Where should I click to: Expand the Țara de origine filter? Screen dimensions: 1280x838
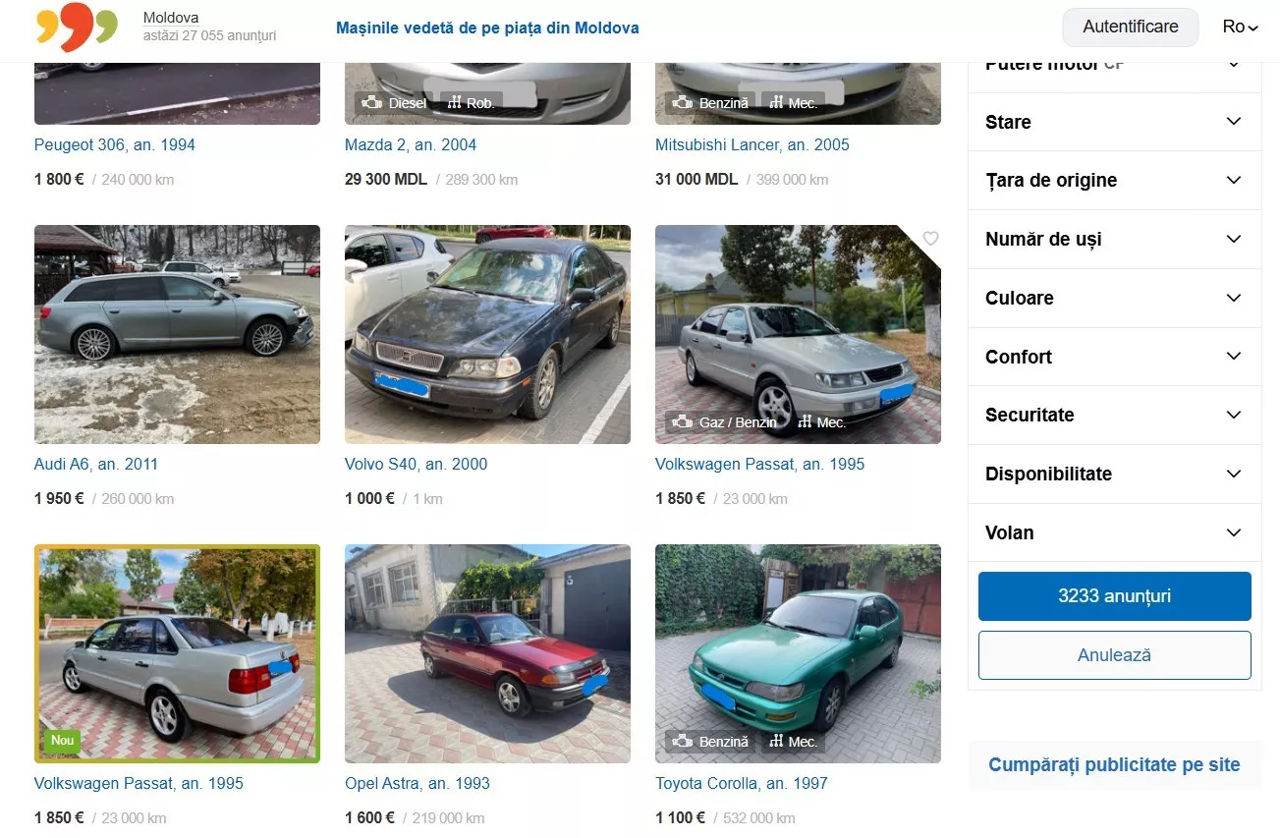pos(1114,181)
